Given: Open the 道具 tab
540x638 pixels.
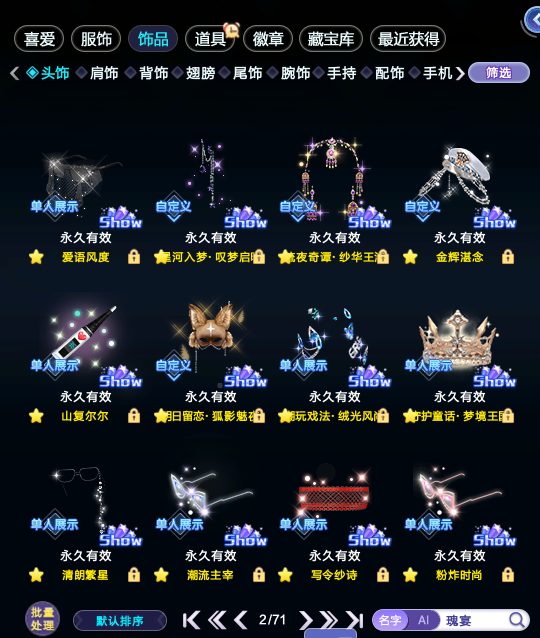Looking at the screenshot, I should point(210,39).
